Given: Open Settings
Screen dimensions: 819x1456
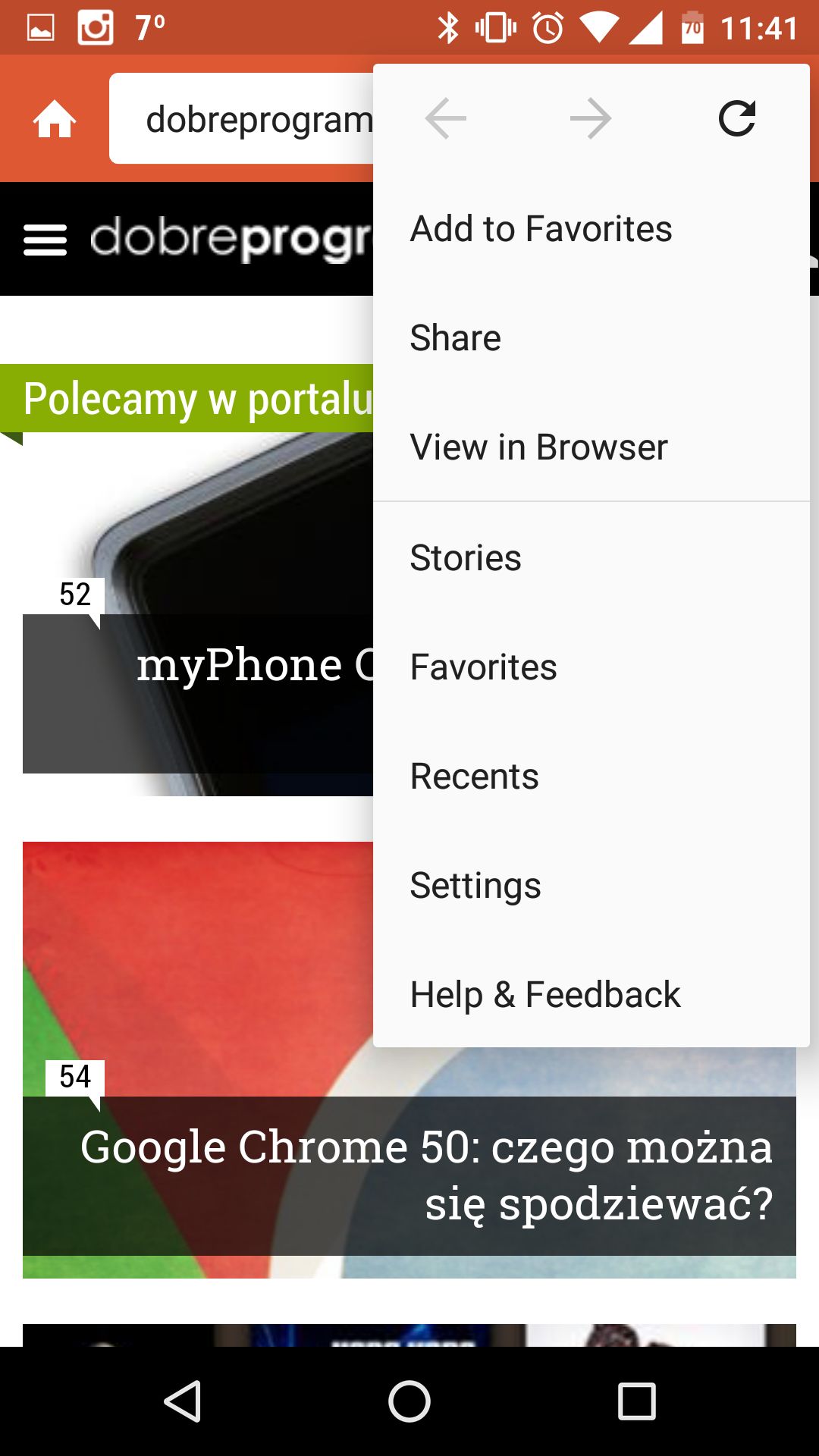Looking at the screenshot, I should 591,885.
